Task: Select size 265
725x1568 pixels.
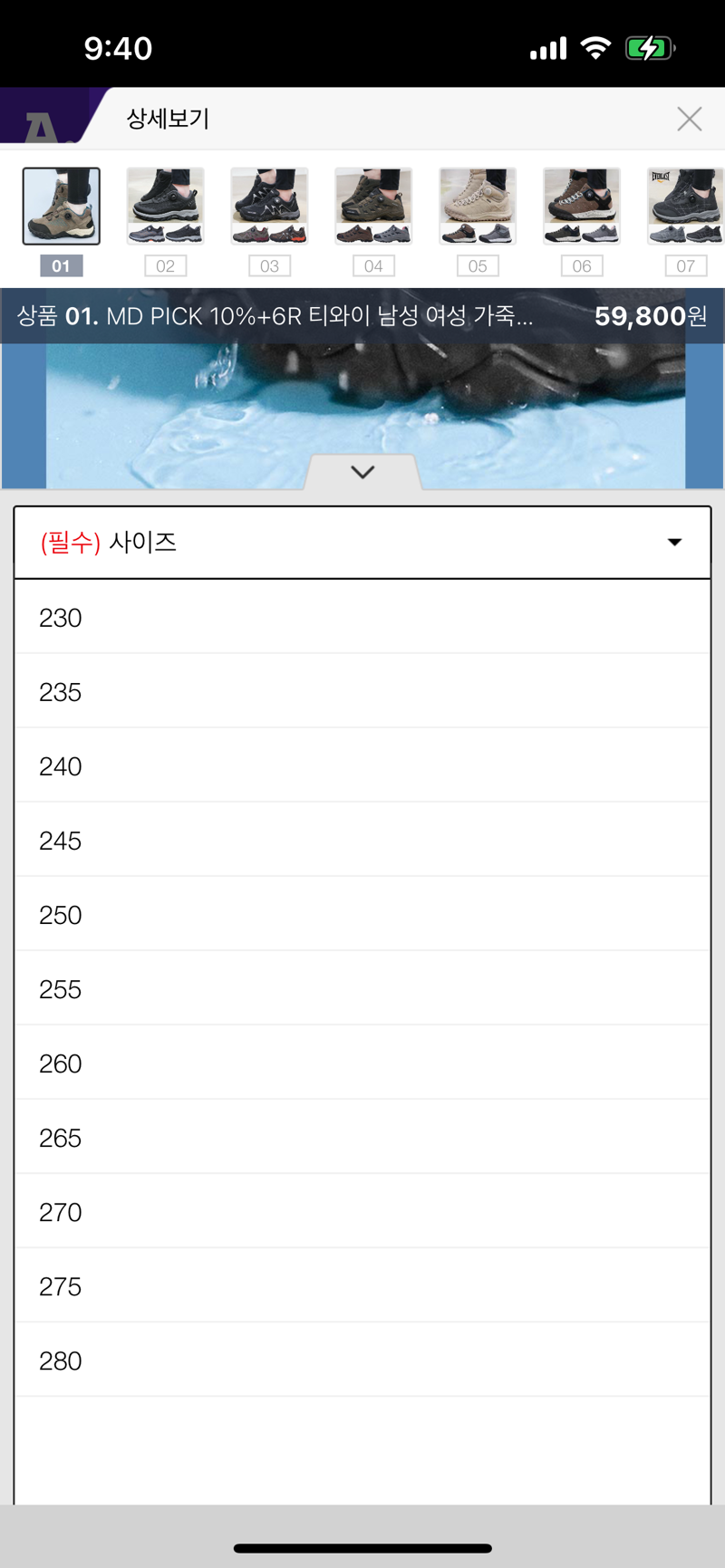Action: tap(362, 1137)
